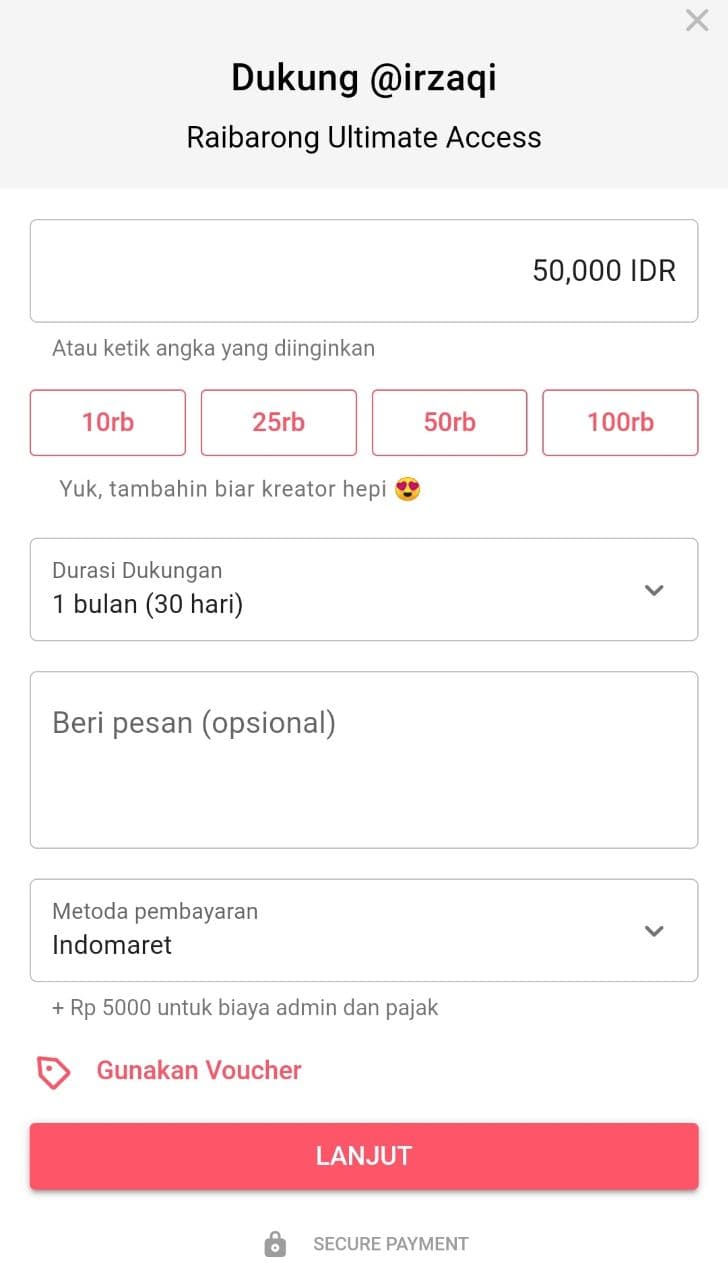Image resolution: width=728 pixels, height=1280 pixels.
Task: Choose the 25rb amount chip
Action: [278, 422]
